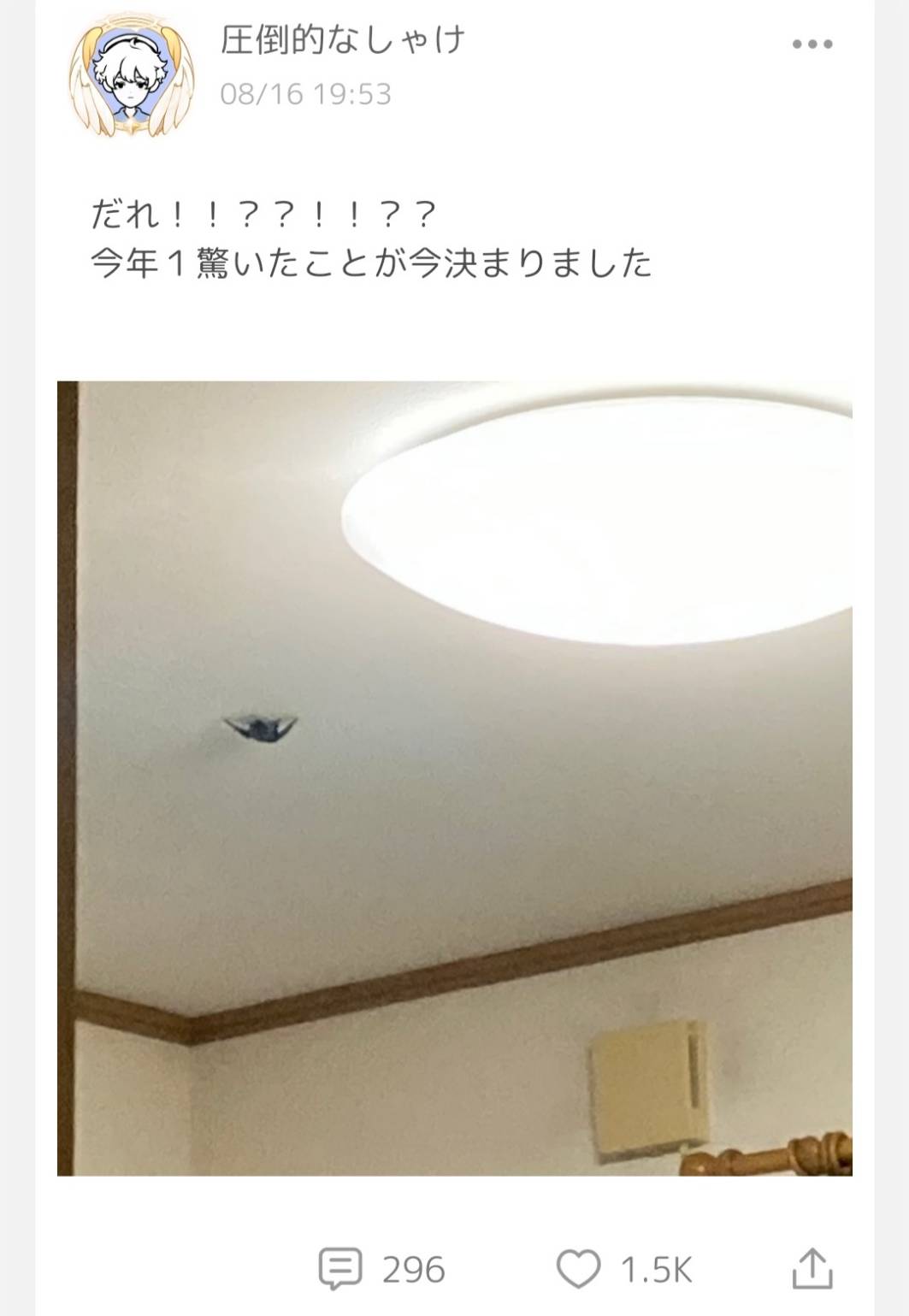The image size is (909, 1316).
Task: Open 圧倒的なしゃけ's profile avatar
Action: tap(131, 76)
